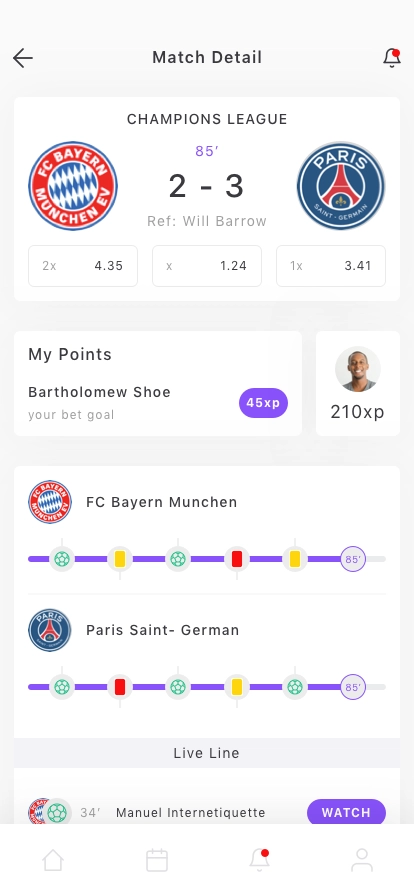Choose the x draw odds 1.24
The image size is (414, 896).
207,266
